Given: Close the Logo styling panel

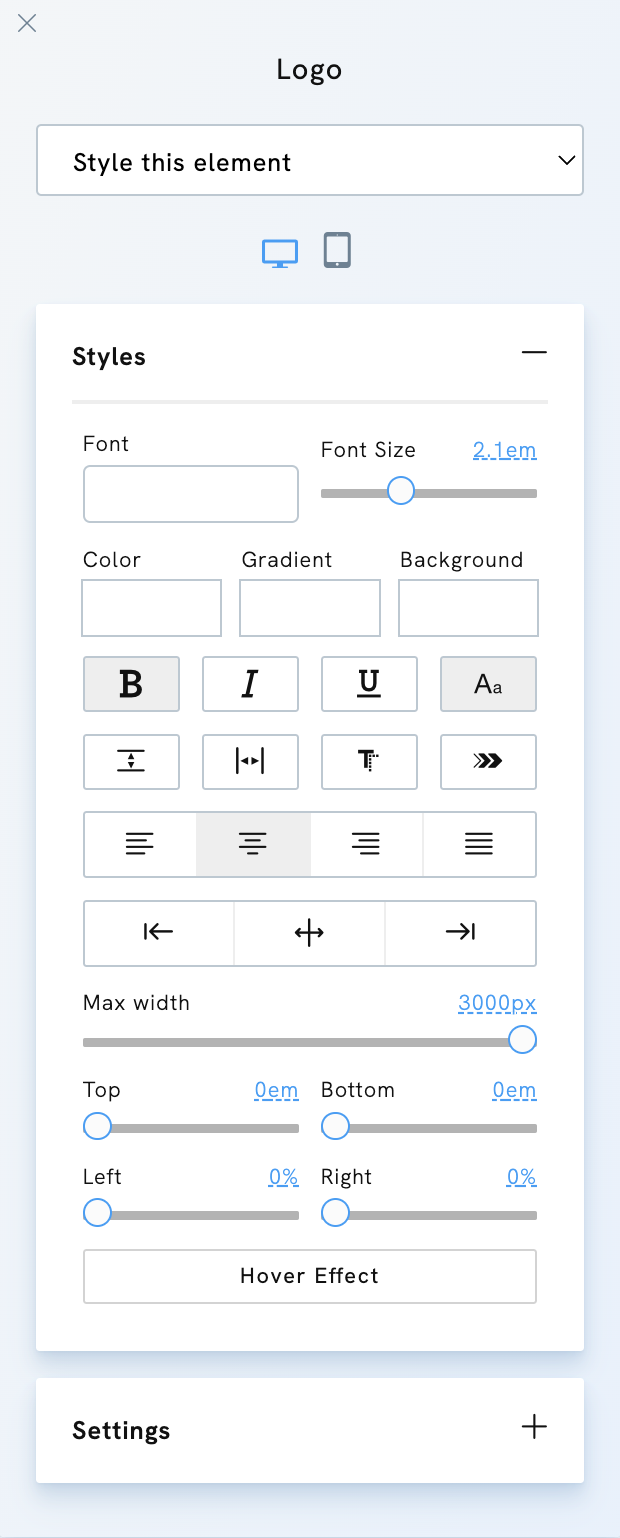Looking at the screenshot, I should [27, 23].
